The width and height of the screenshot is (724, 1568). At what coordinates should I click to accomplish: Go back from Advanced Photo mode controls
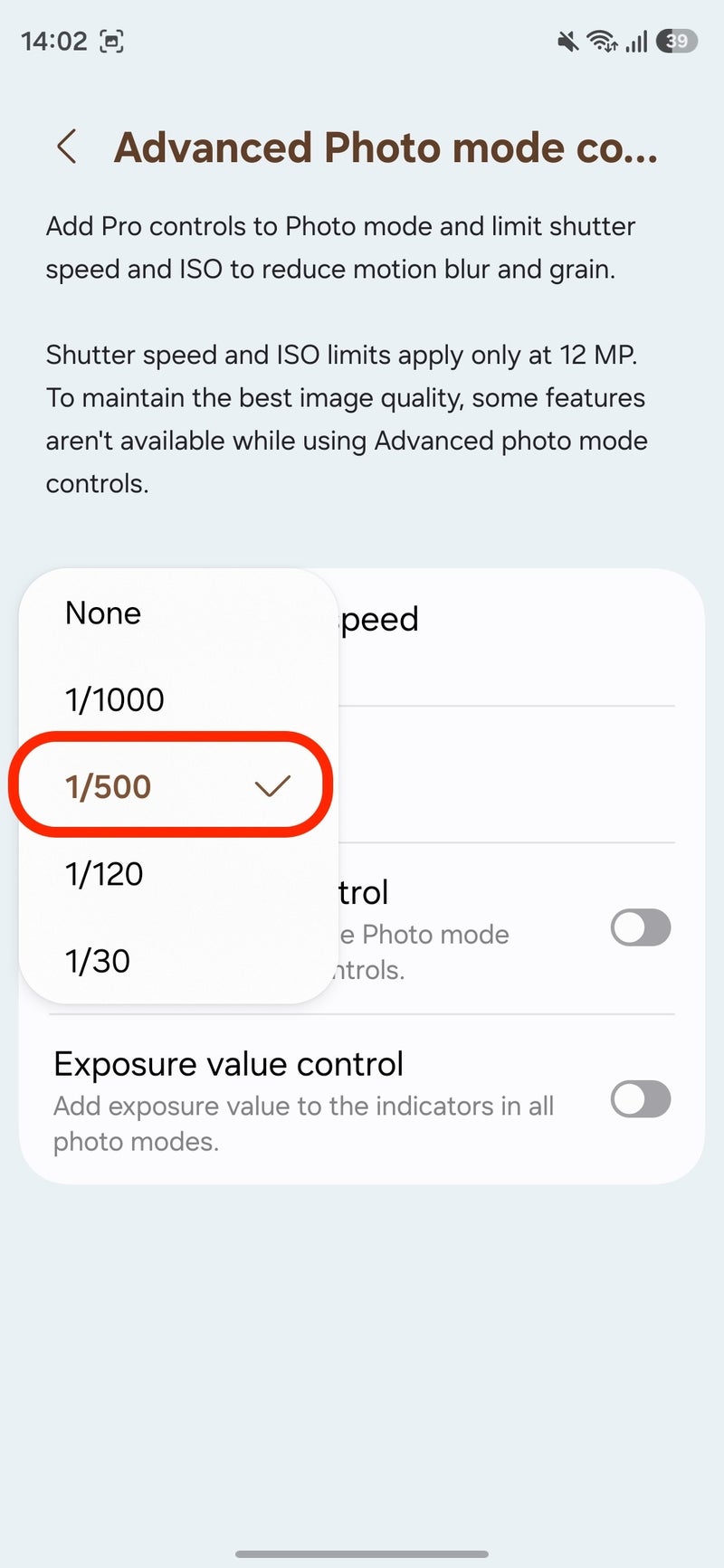(x=67, y=147)
